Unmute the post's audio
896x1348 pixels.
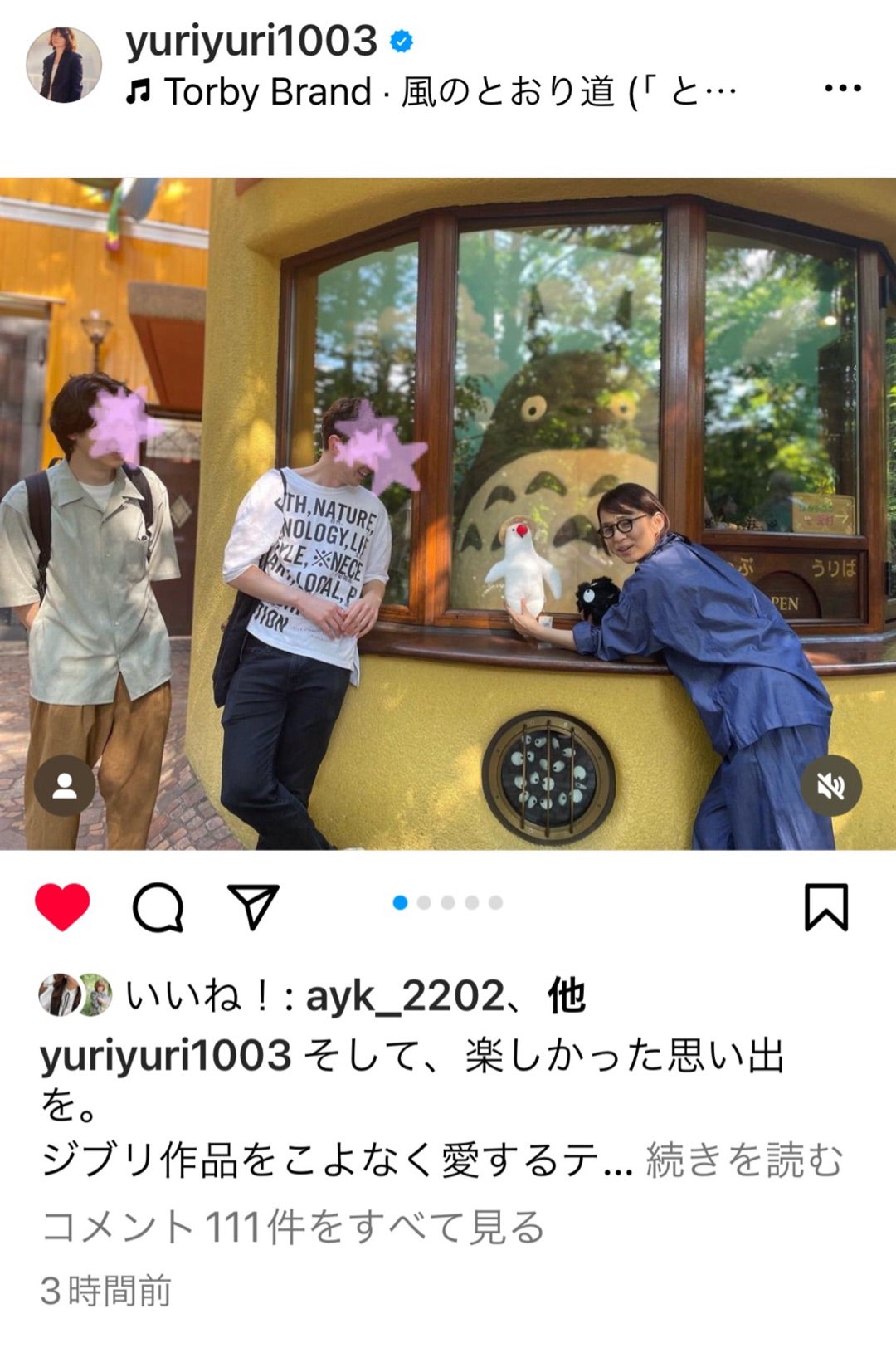[831, 785]
